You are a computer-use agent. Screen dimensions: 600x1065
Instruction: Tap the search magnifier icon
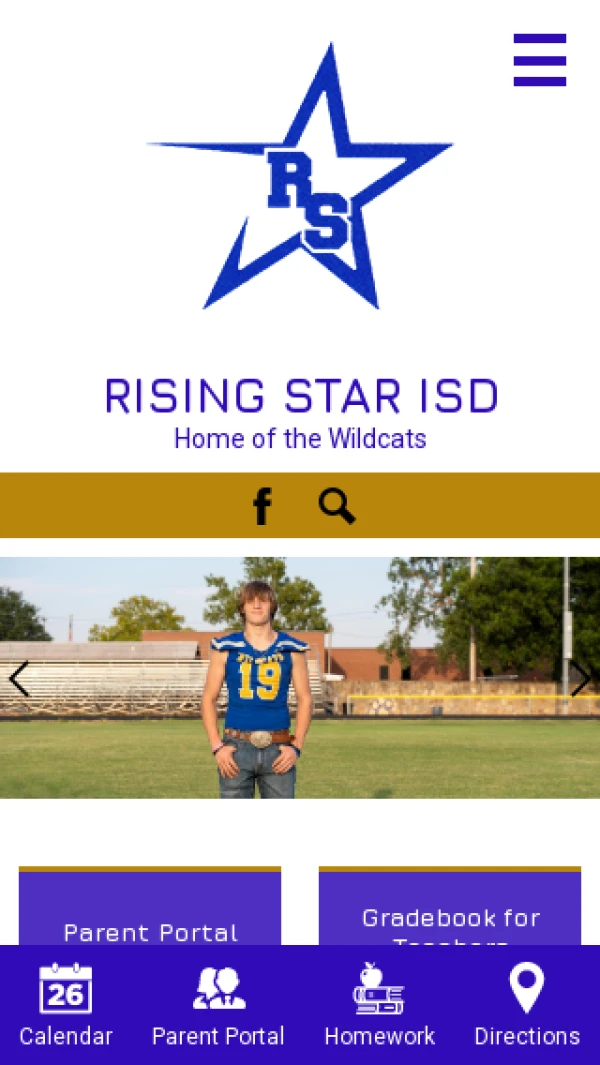(x=337, y=507)
